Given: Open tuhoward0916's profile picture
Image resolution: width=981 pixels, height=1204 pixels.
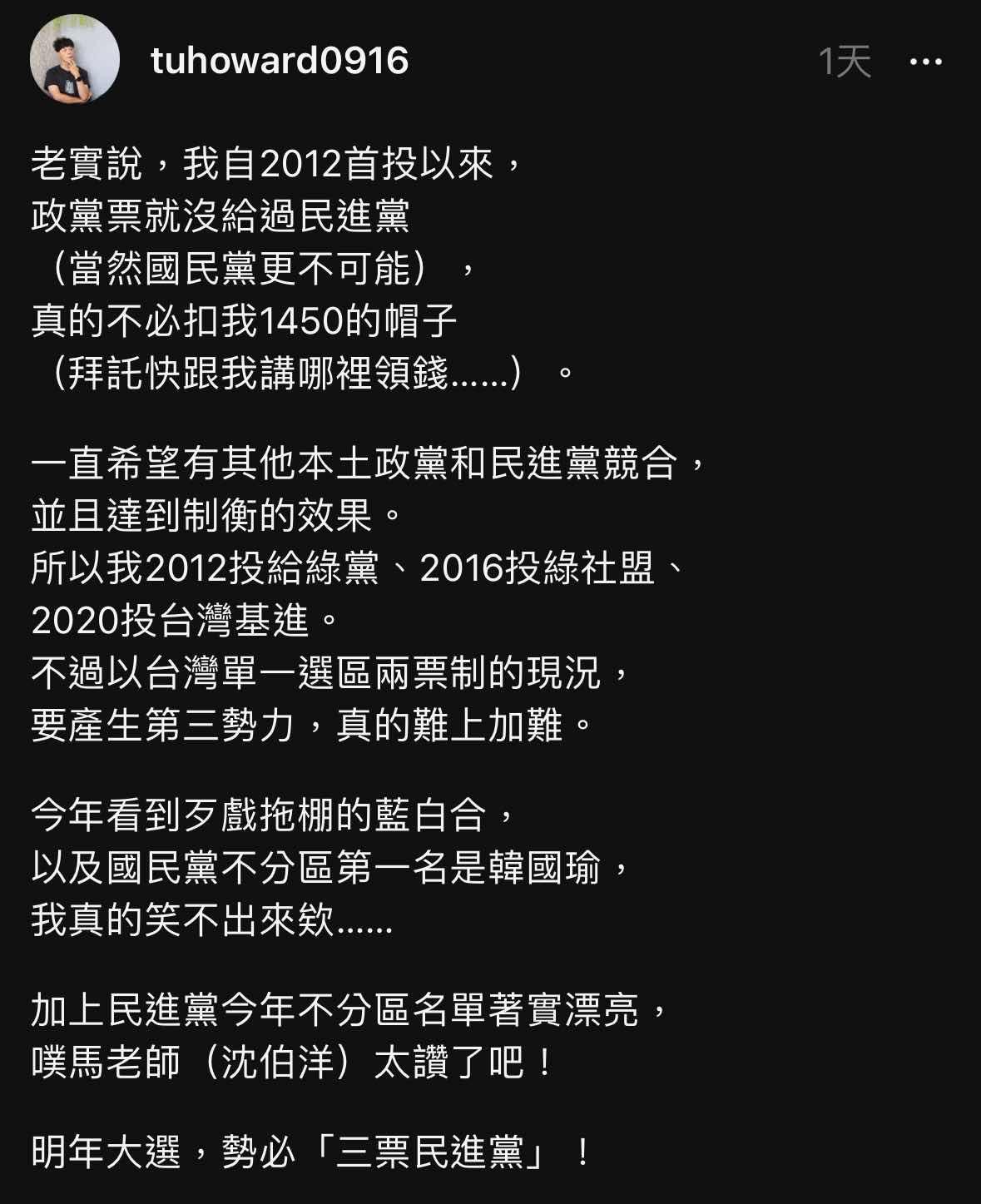Looking at the screenshot, I should tap(75, 61).
